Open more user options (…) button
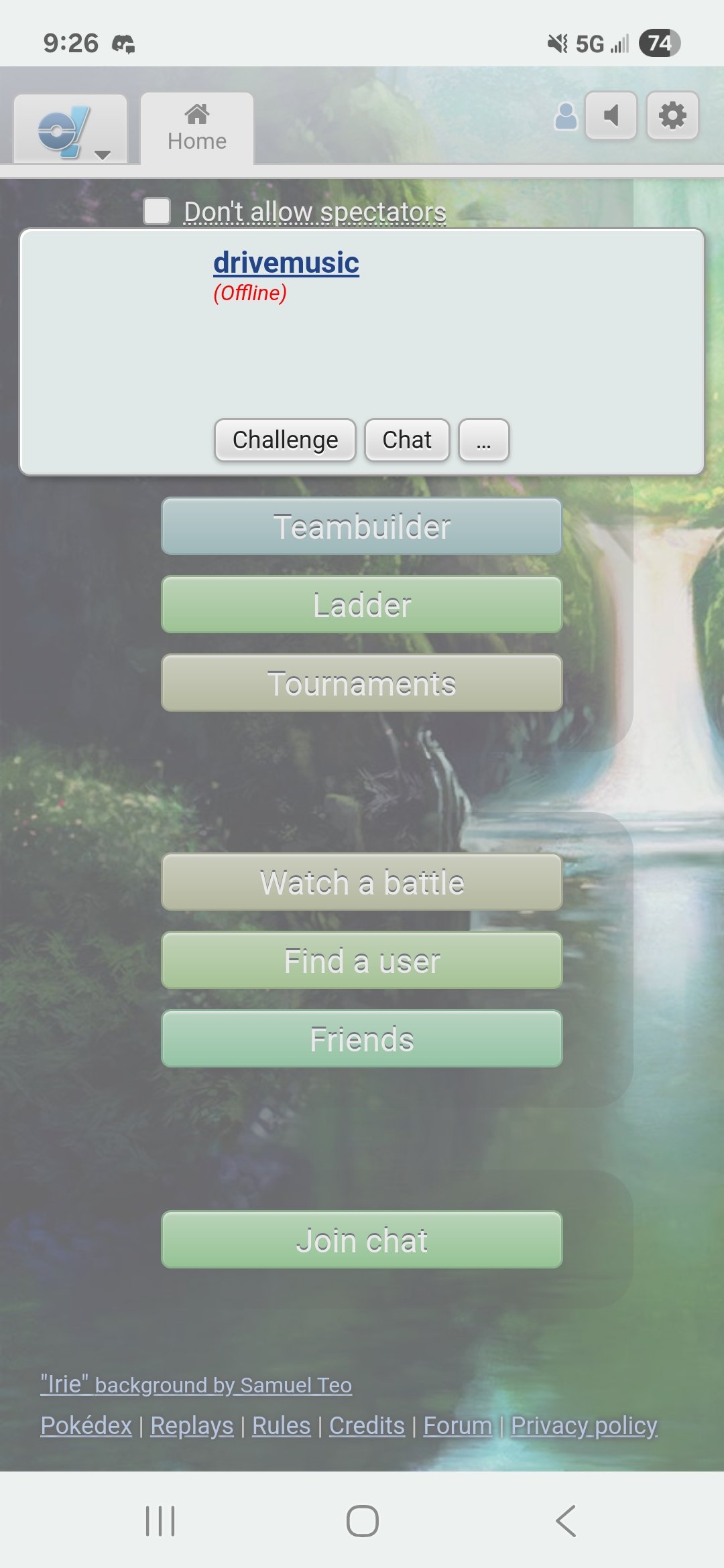Screen dimensions: 724x1568 click(x=484, y=440)
